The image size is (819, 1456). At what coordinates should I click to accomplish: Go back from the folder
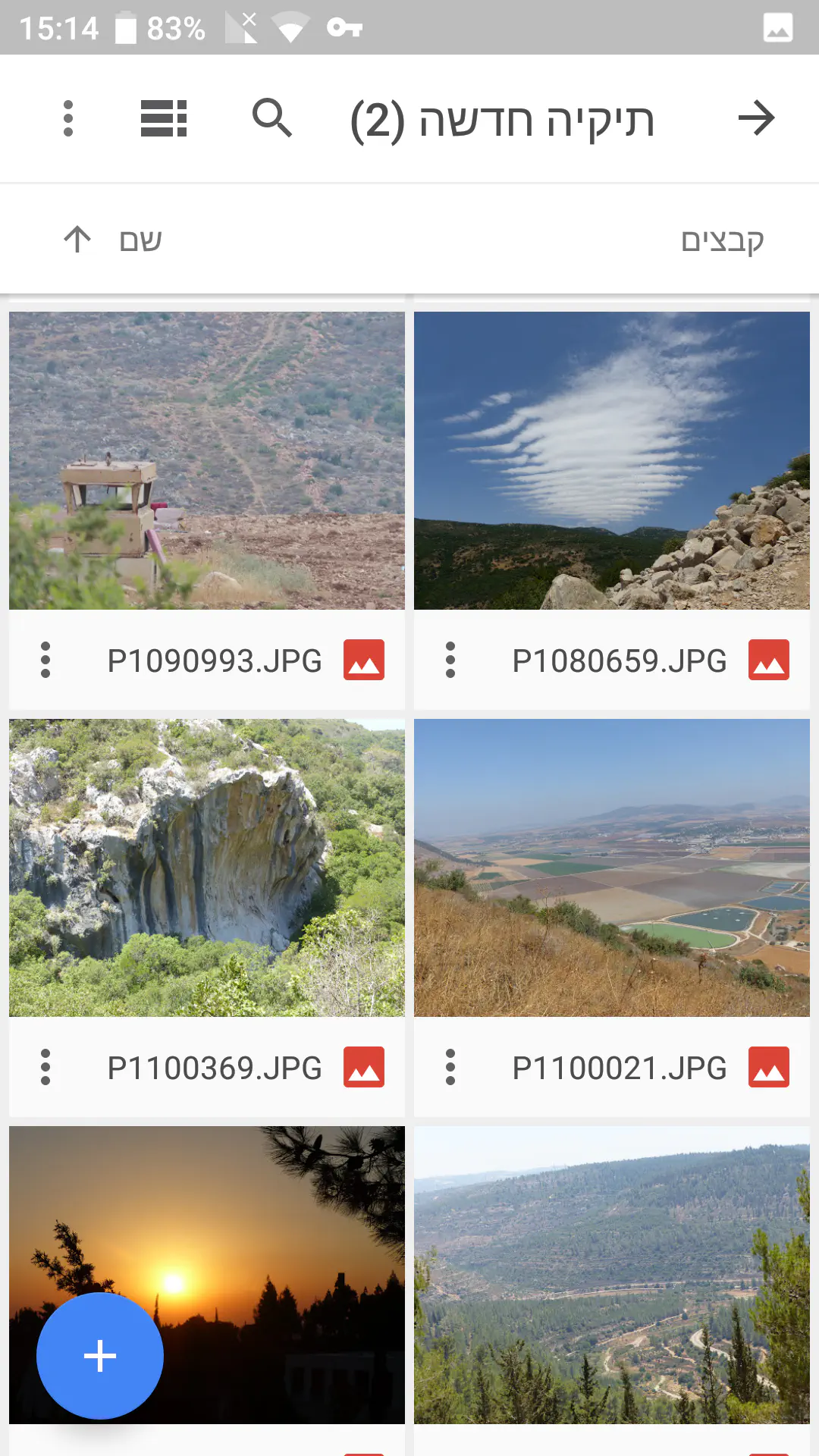coord(756,118)
